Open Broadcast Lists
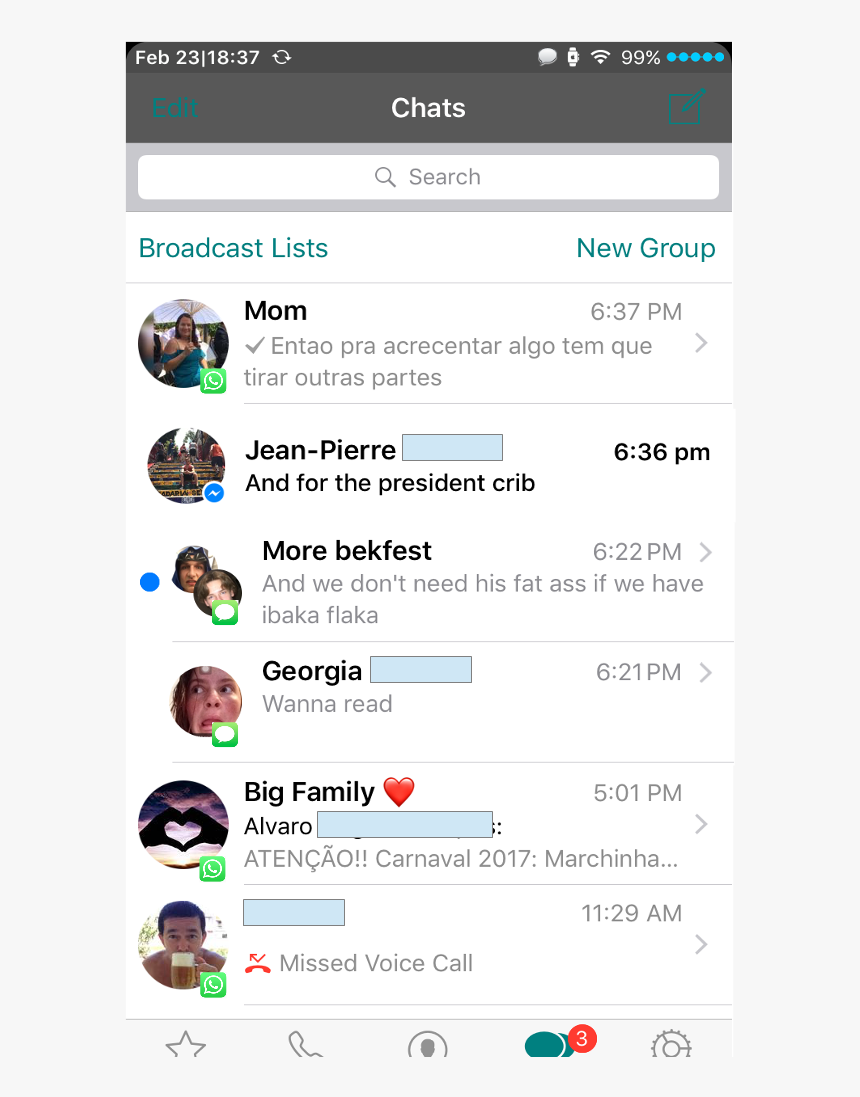The image size is (860, 1097). pos(233,248)
